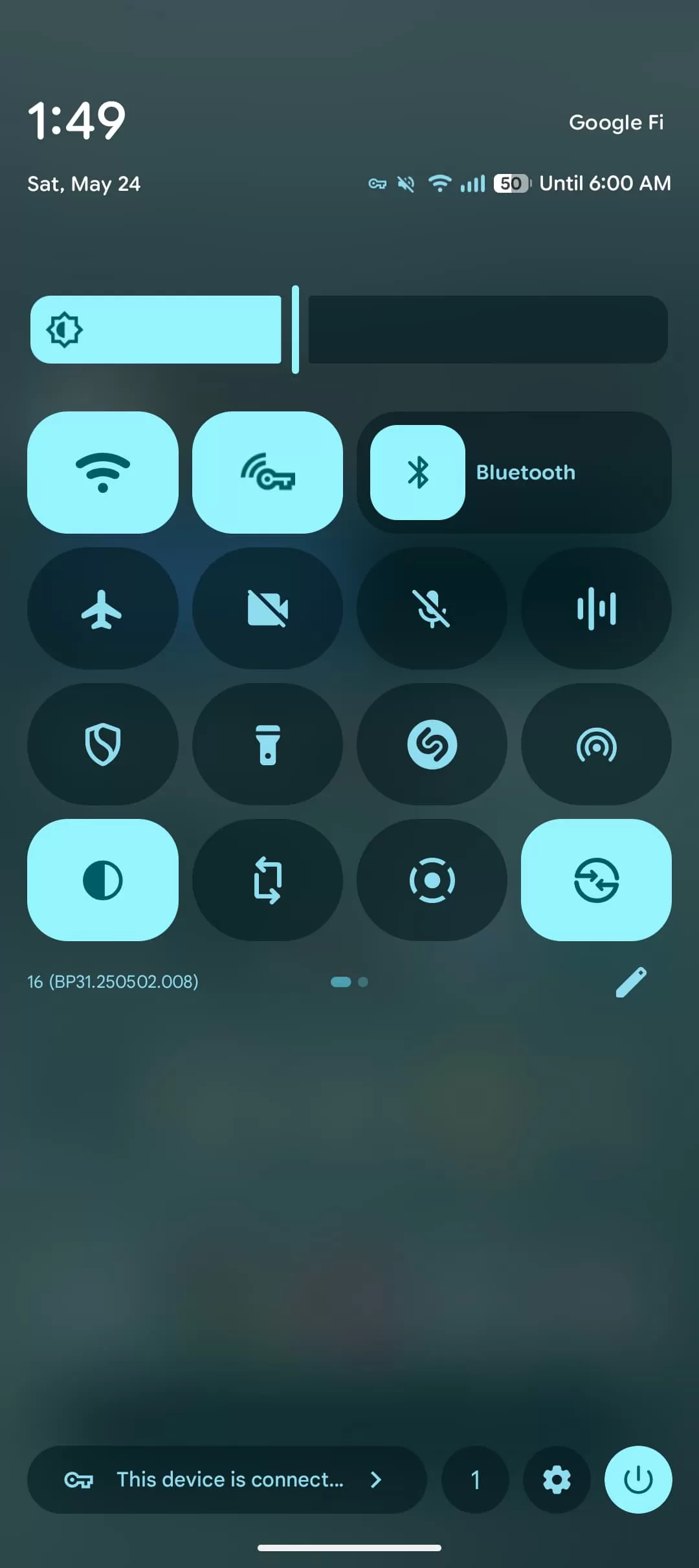Turn off the Wi-Fi tile
699x1568 pixels.
pyautogui.click(x=102, y=472)
